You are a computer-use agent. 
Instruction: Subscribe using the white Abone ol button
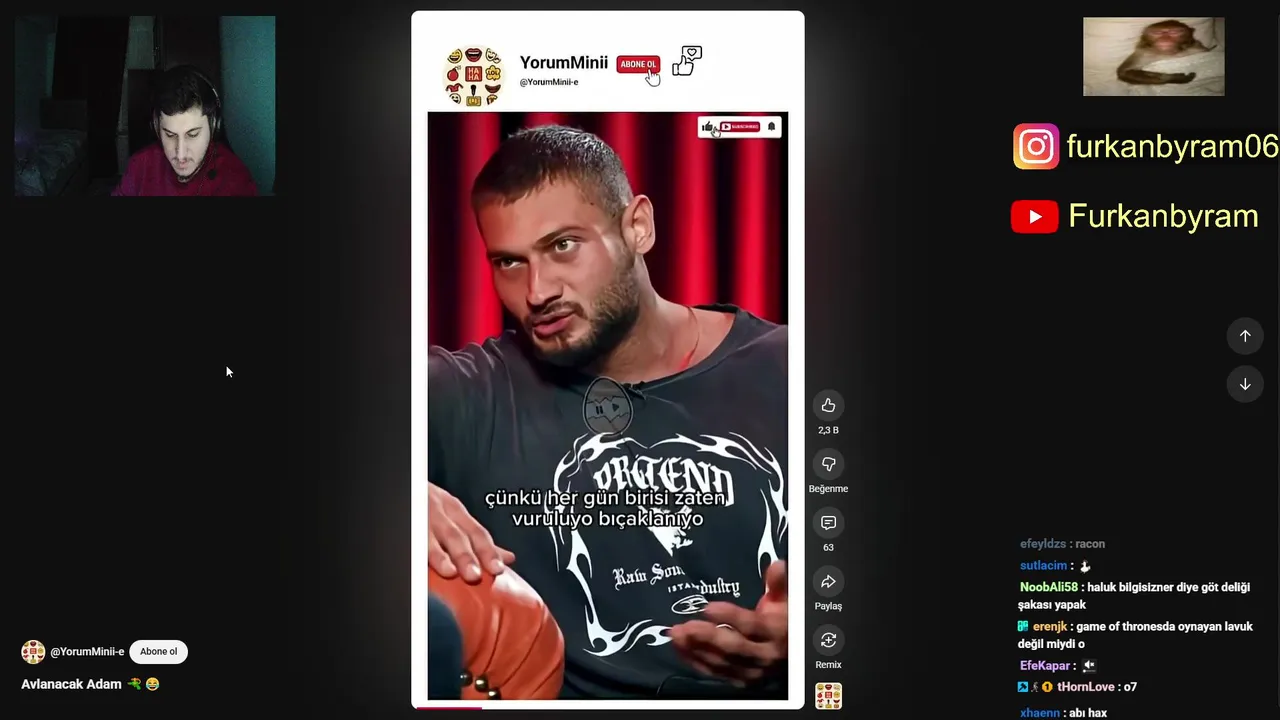pyautogui.click(x=158, y=652)
